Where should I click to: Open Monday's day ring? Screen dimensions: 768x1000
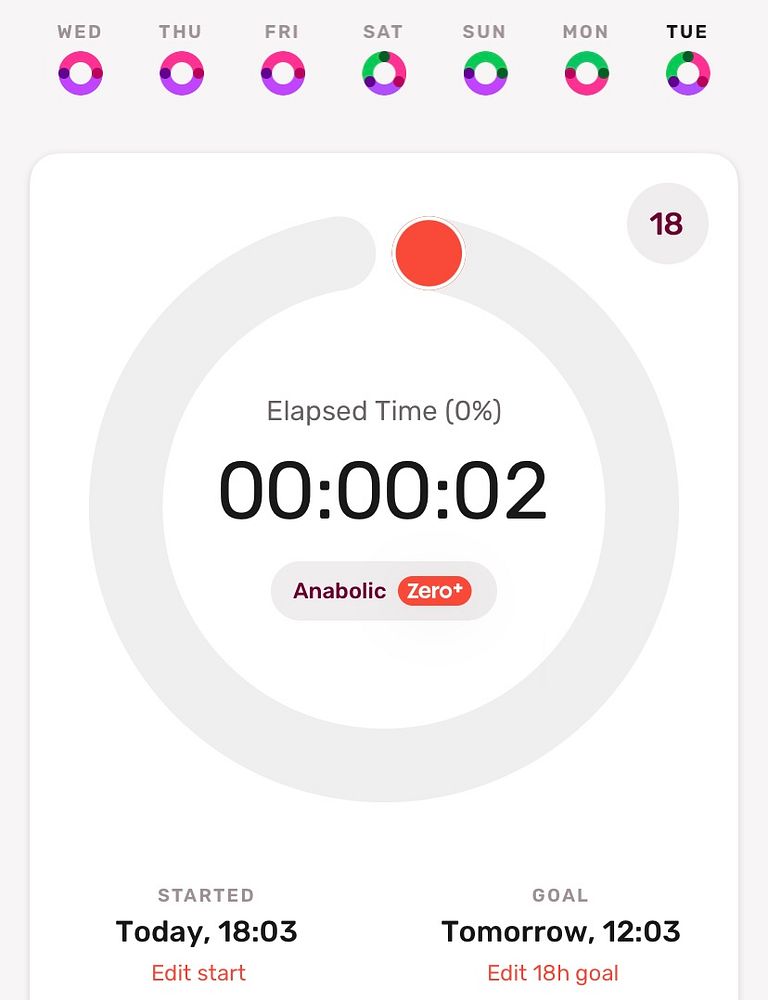pos(586,73)
